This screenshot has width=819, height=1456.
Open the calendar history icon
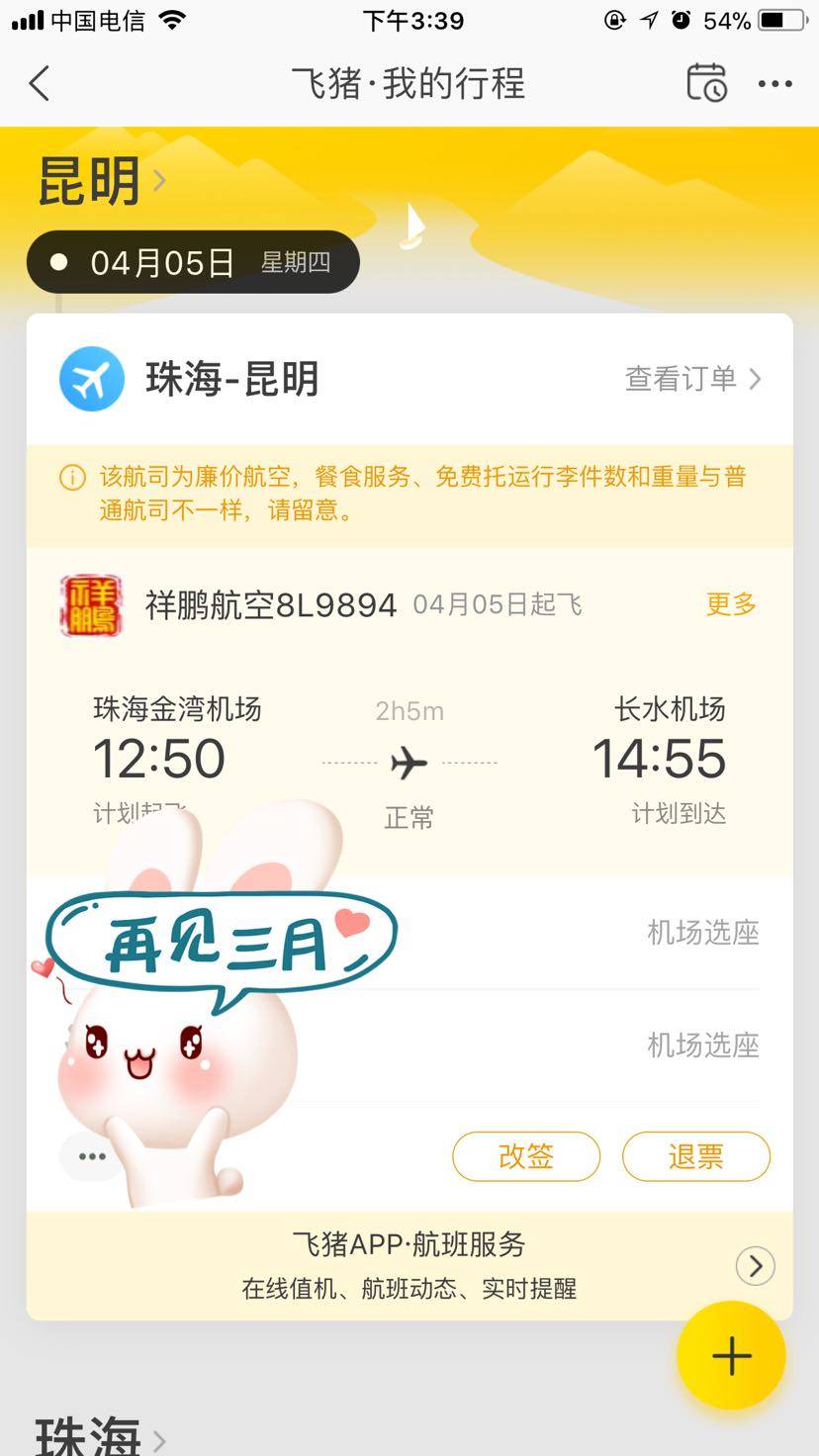pyautogui.click(x=706, y=83)
